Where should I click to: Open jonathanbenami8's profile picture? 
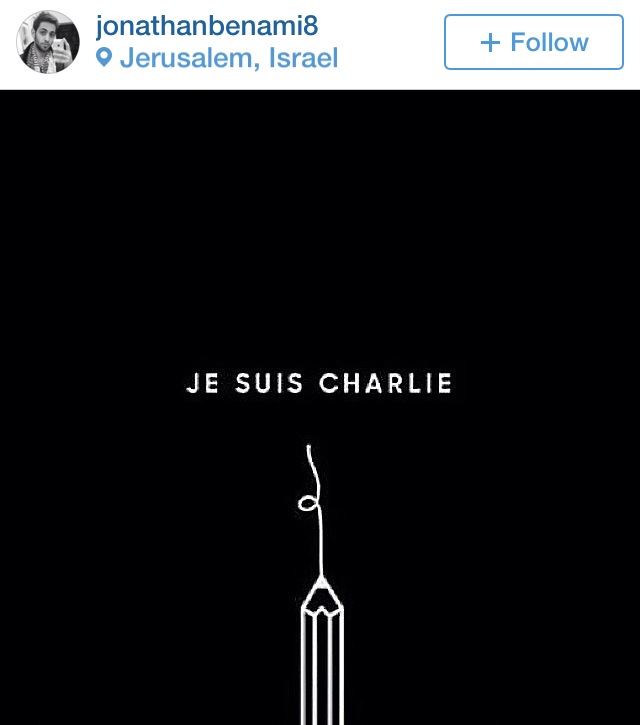(x=48, y=42)
